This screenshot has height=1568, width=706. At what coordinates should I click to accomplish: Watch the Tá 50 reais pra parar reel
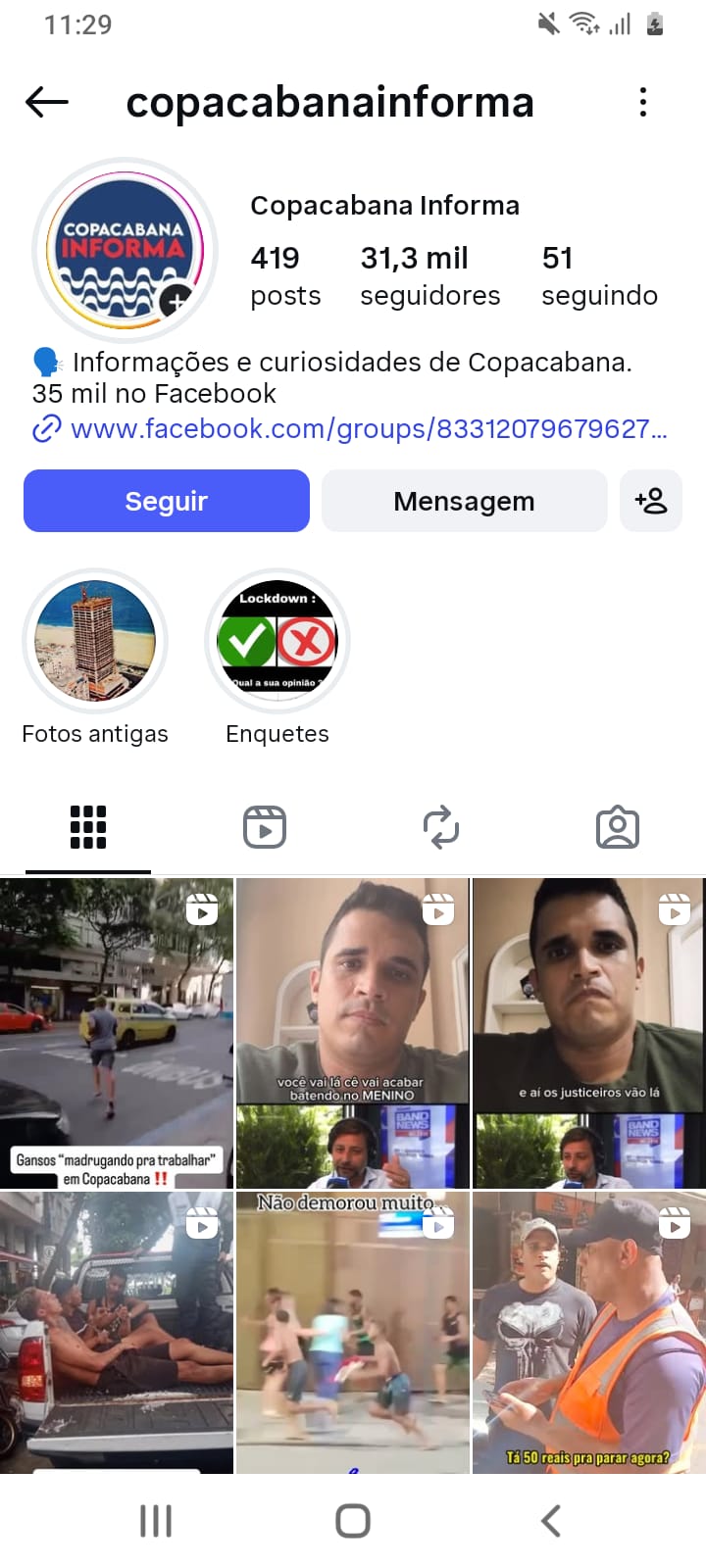588,1333
